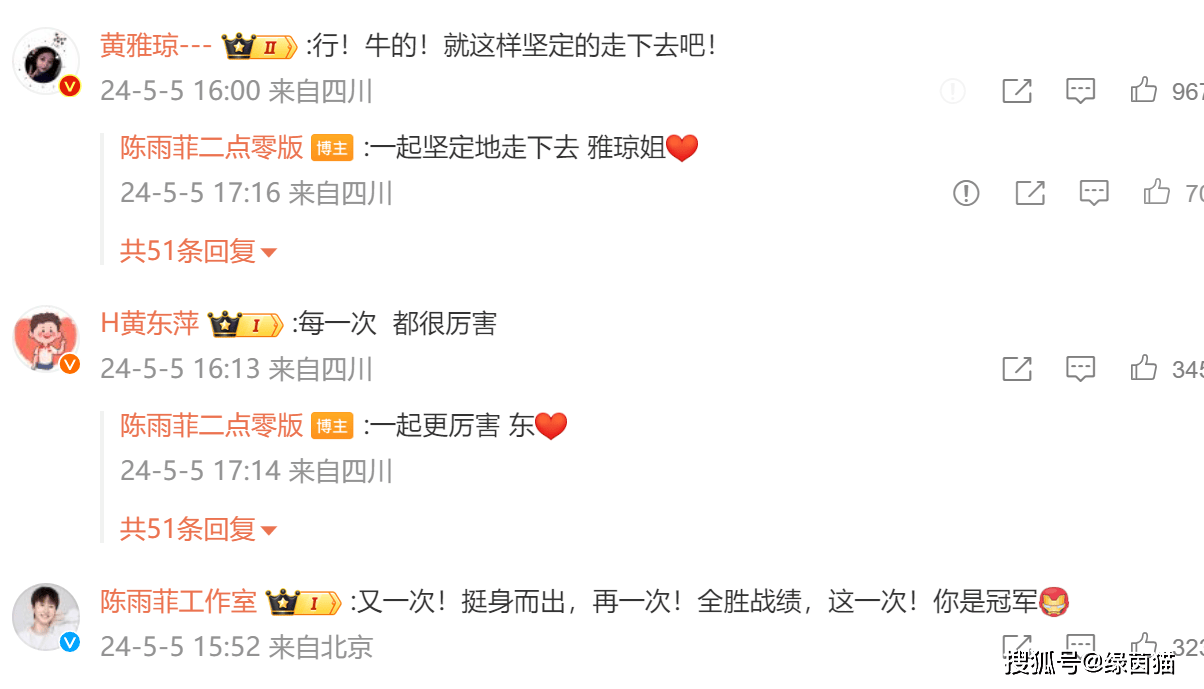Expand 51 replies under 黄雅琼's comment

(198, 251)
